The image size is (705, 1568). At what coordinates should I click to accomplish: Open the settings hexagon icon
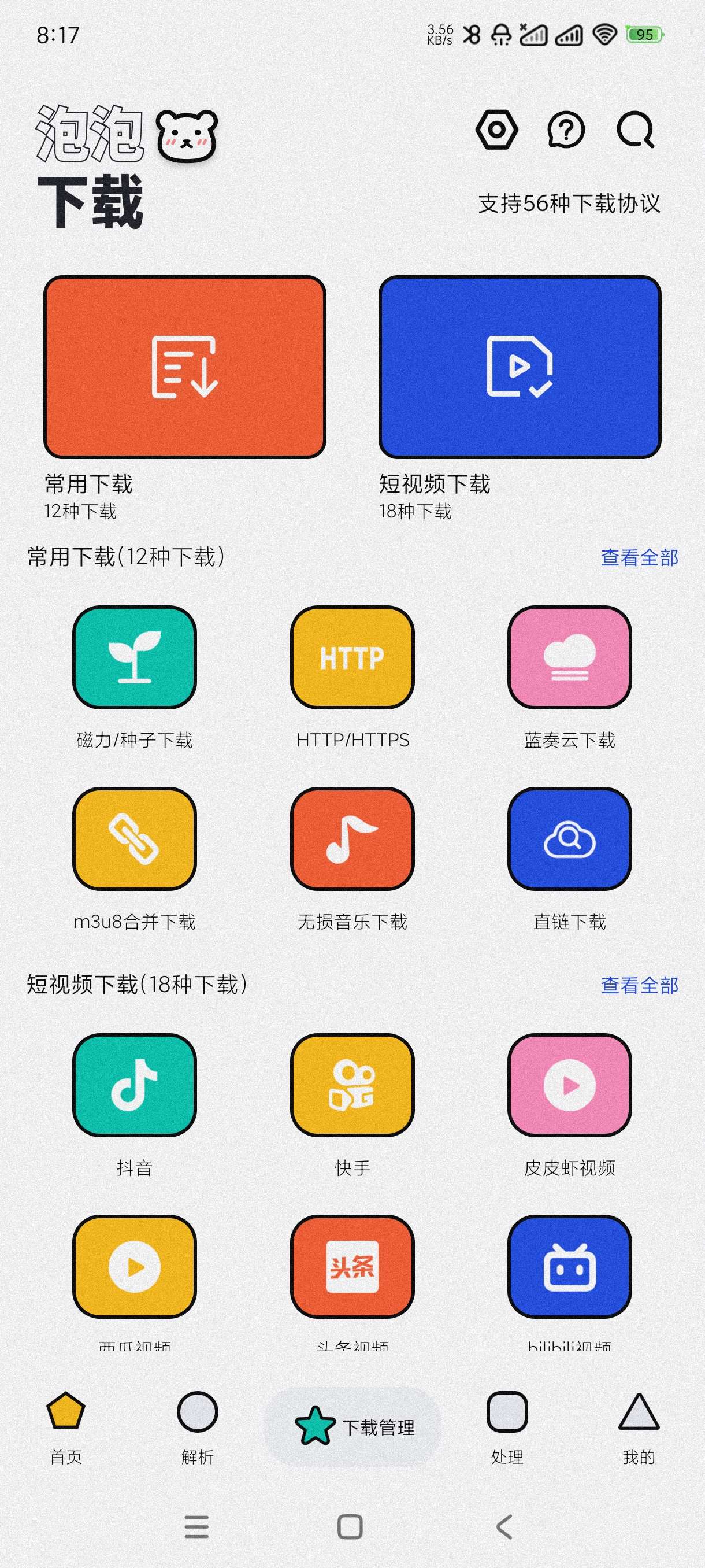[x=496, y=130]
